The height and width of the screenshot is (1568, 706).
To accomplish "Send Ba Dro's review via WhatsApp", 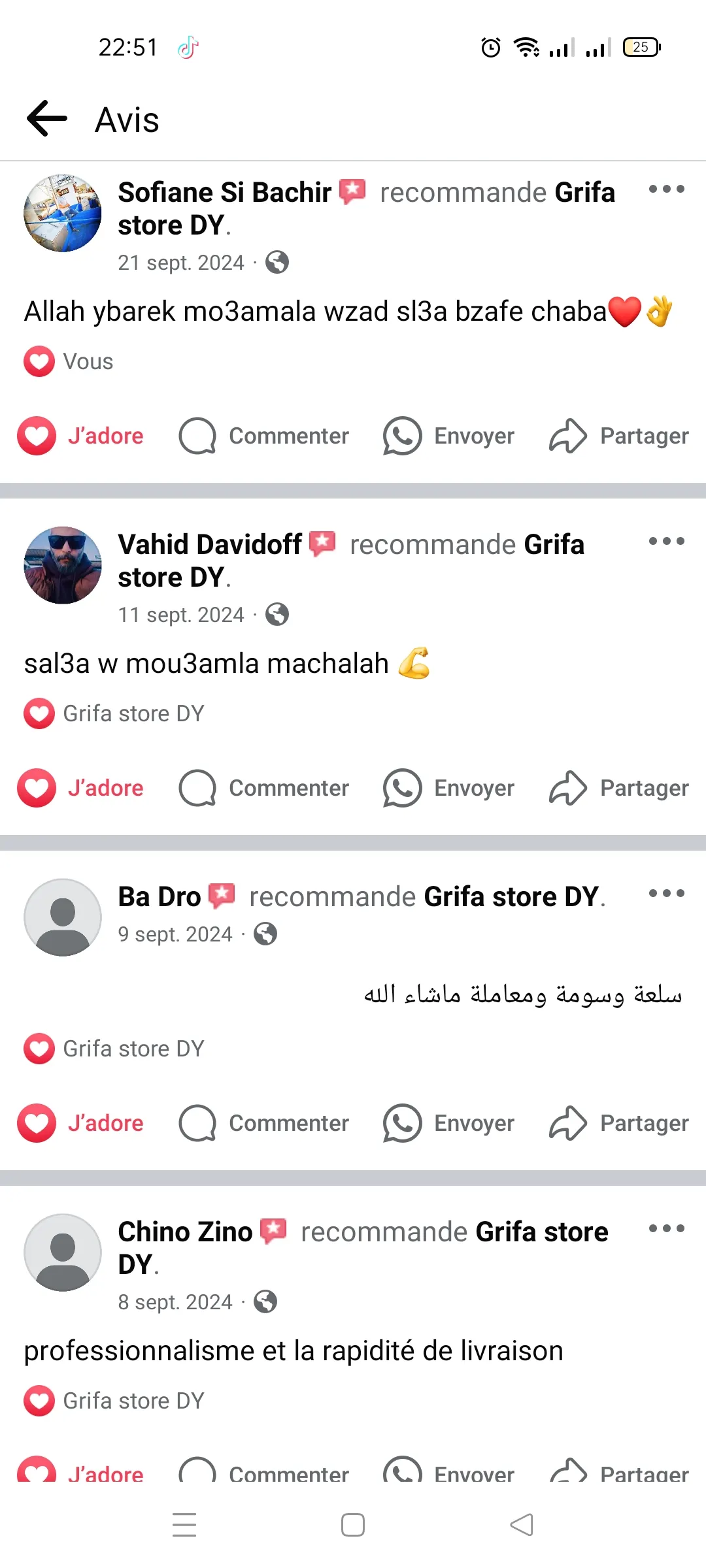I will [x=449, y=1123].
